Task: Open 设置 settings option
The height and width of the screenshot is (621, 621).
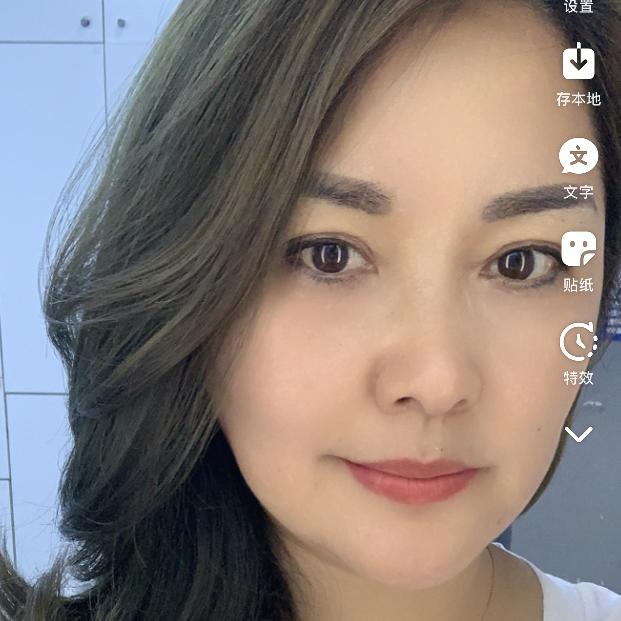Action: [x=578, y=6]
